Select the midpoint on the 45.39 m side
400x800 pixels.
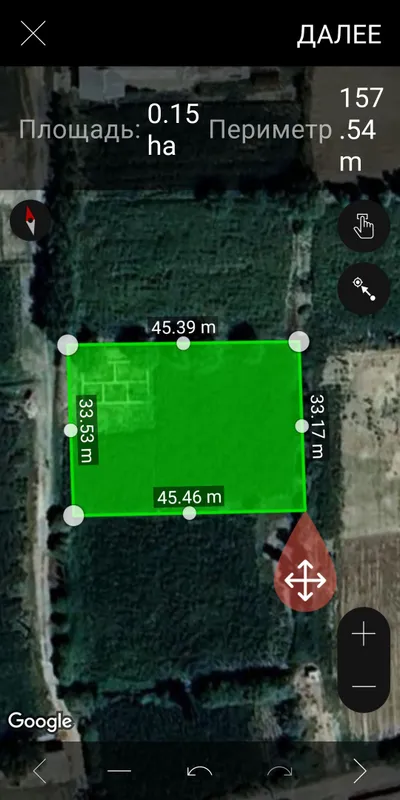pyautogui.click(x=183, y=343)
